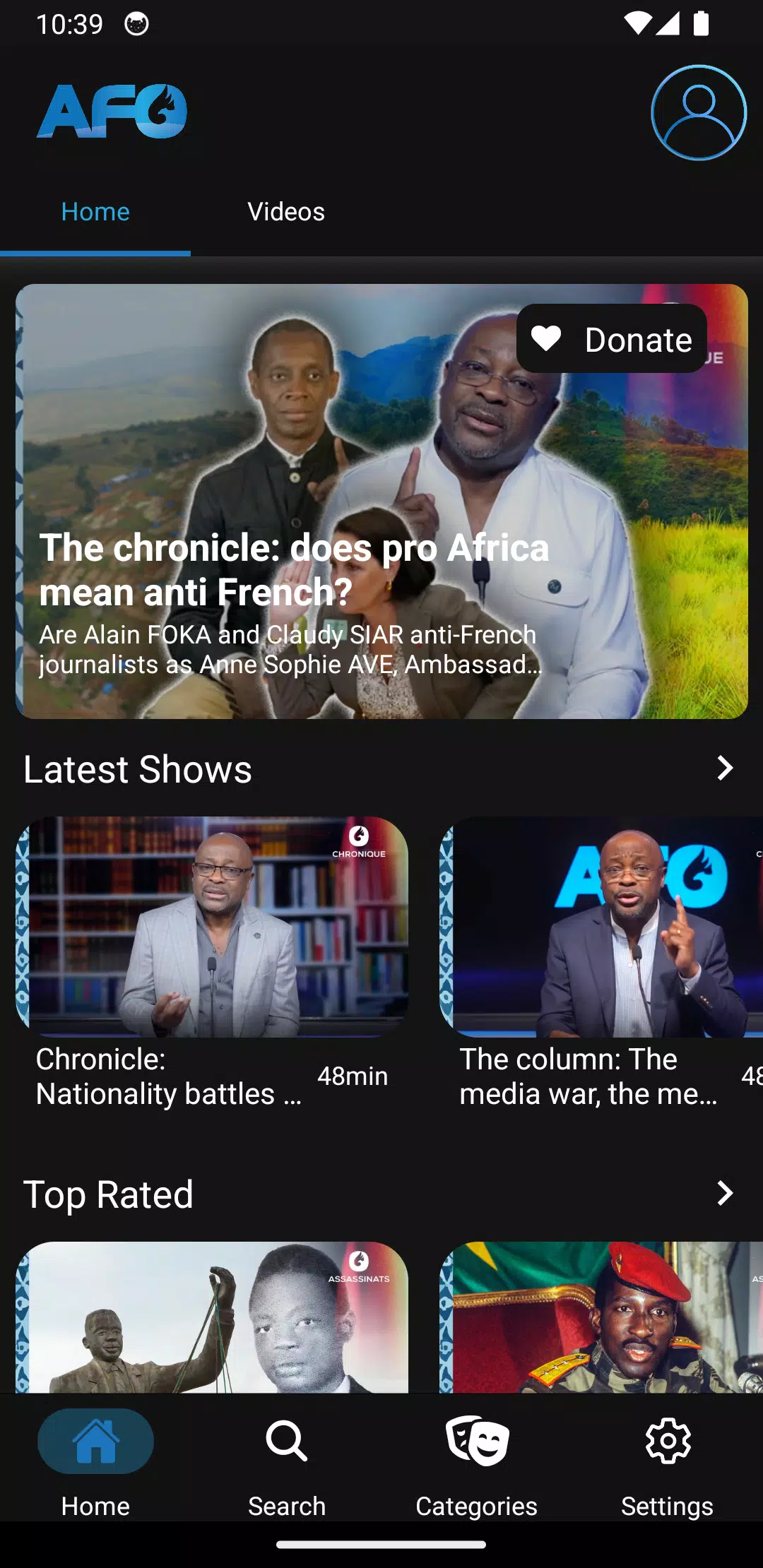Expand the Latest Shows section arrow
The image size is (763, 1568).
[x=725, y=768]
